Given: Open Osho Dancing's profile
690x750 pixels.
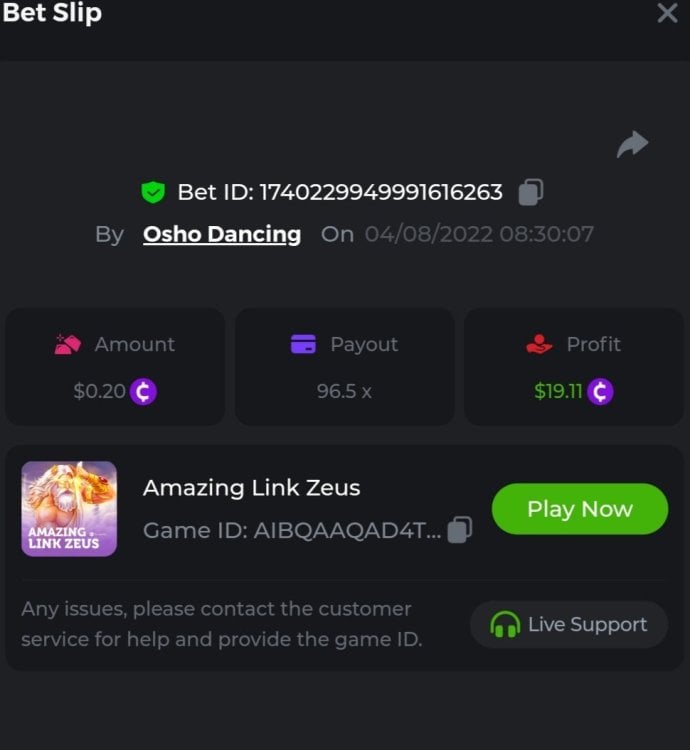Looking at the screenshot, I should pos(222,234).
